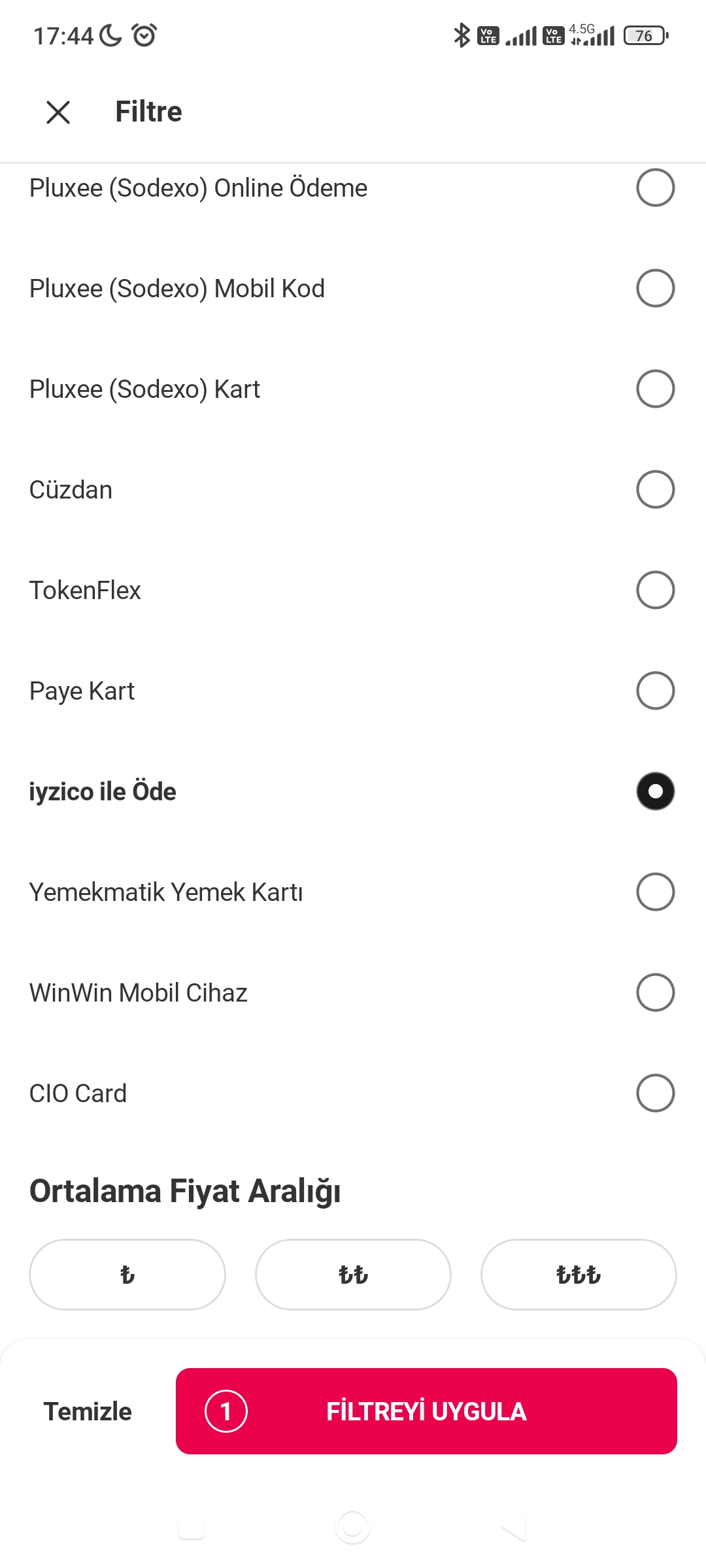Tap the iyzico ile Öde radio button
Screen dimensions: 706x1568
coord(655,792)
